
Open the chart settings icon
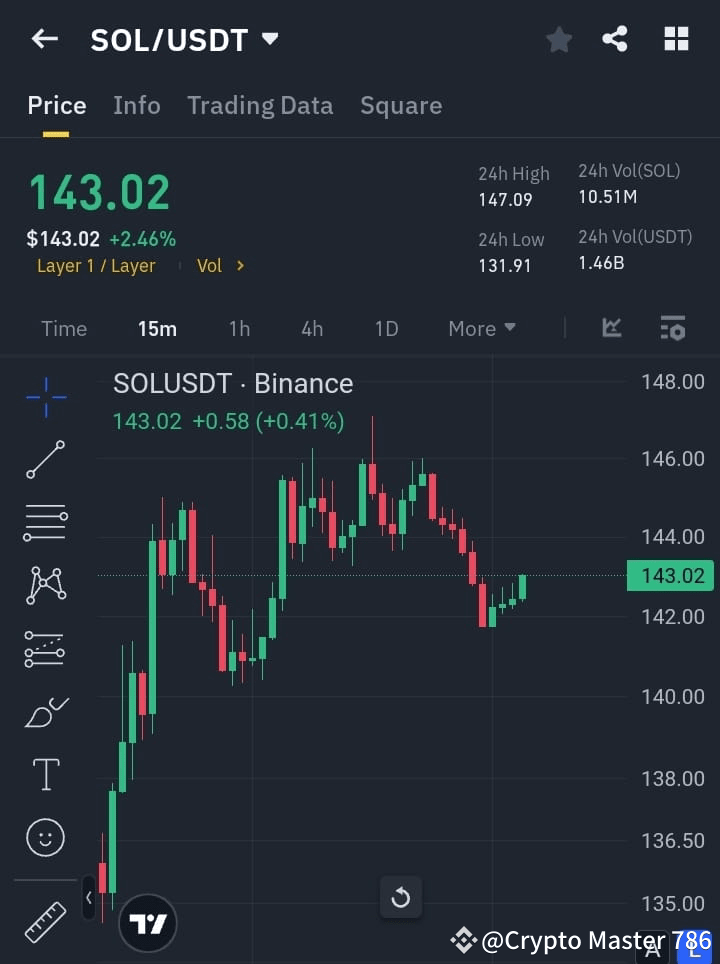(672, 328)
